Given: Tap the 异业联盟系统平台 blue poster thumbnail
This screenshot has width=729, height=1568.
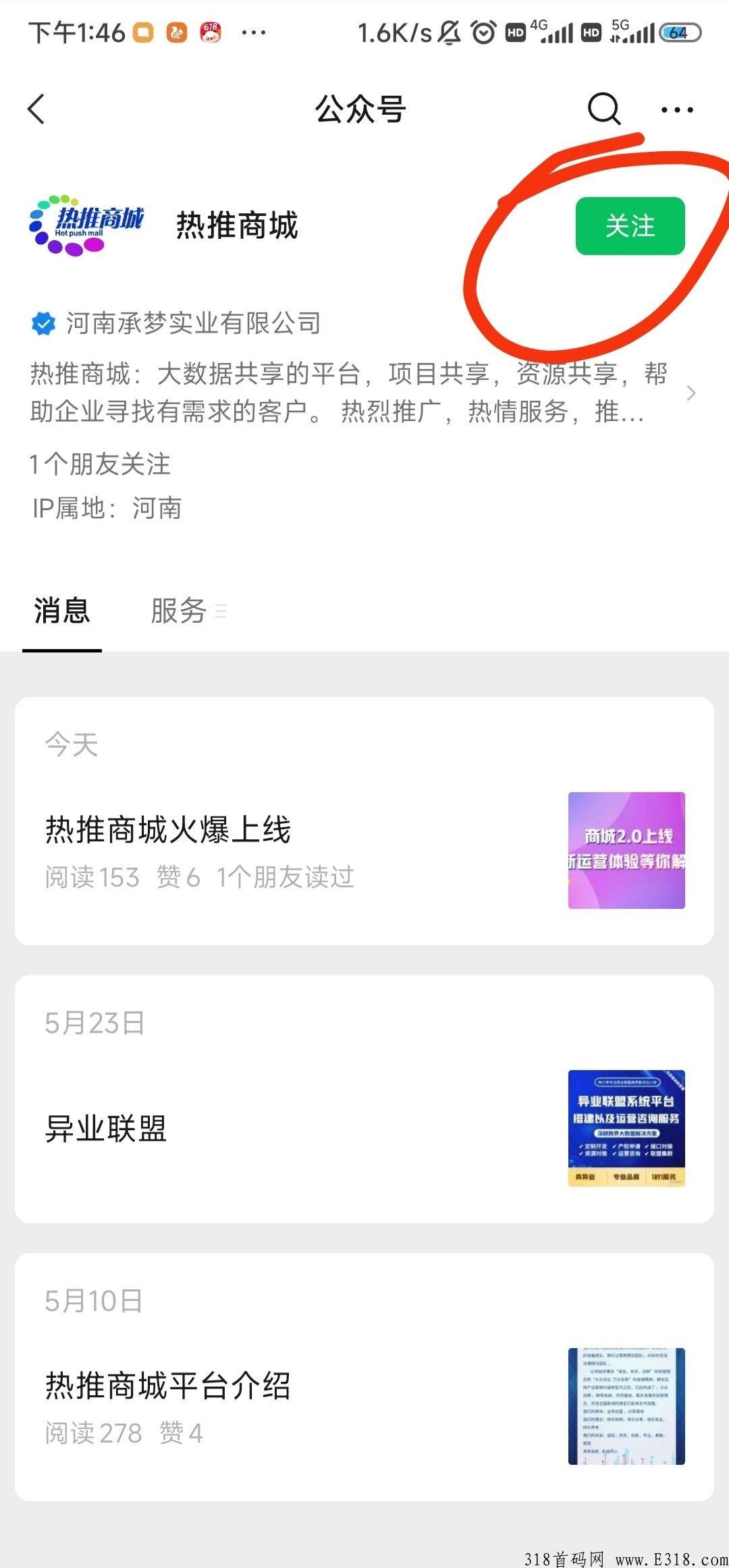Looking at the screenshot, I should click(x=628, y=1127).
